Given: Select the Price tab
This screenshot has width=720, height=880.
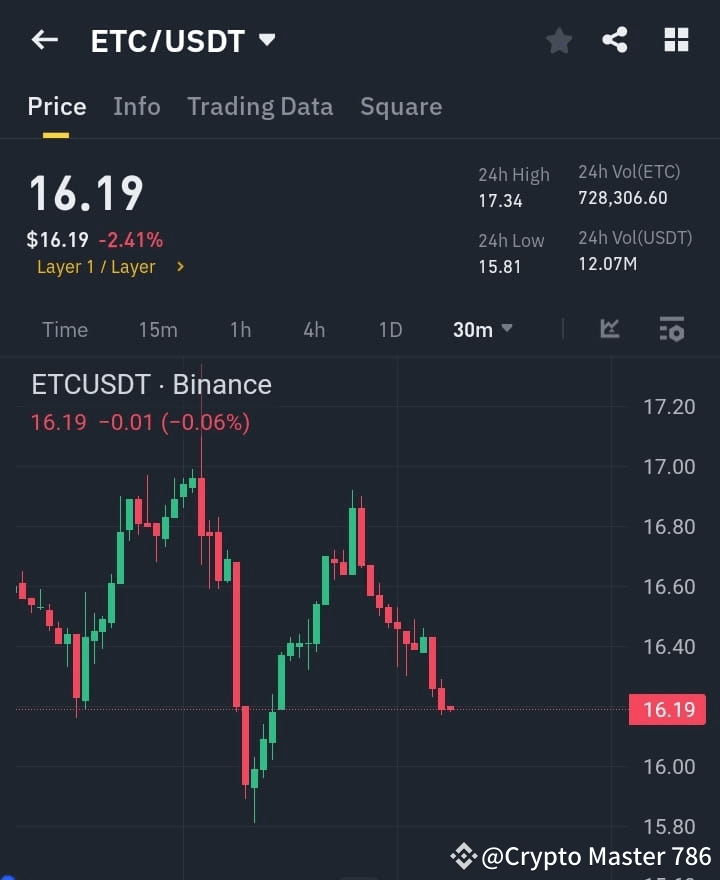Looking at the screenshot, I should point(57,106).
